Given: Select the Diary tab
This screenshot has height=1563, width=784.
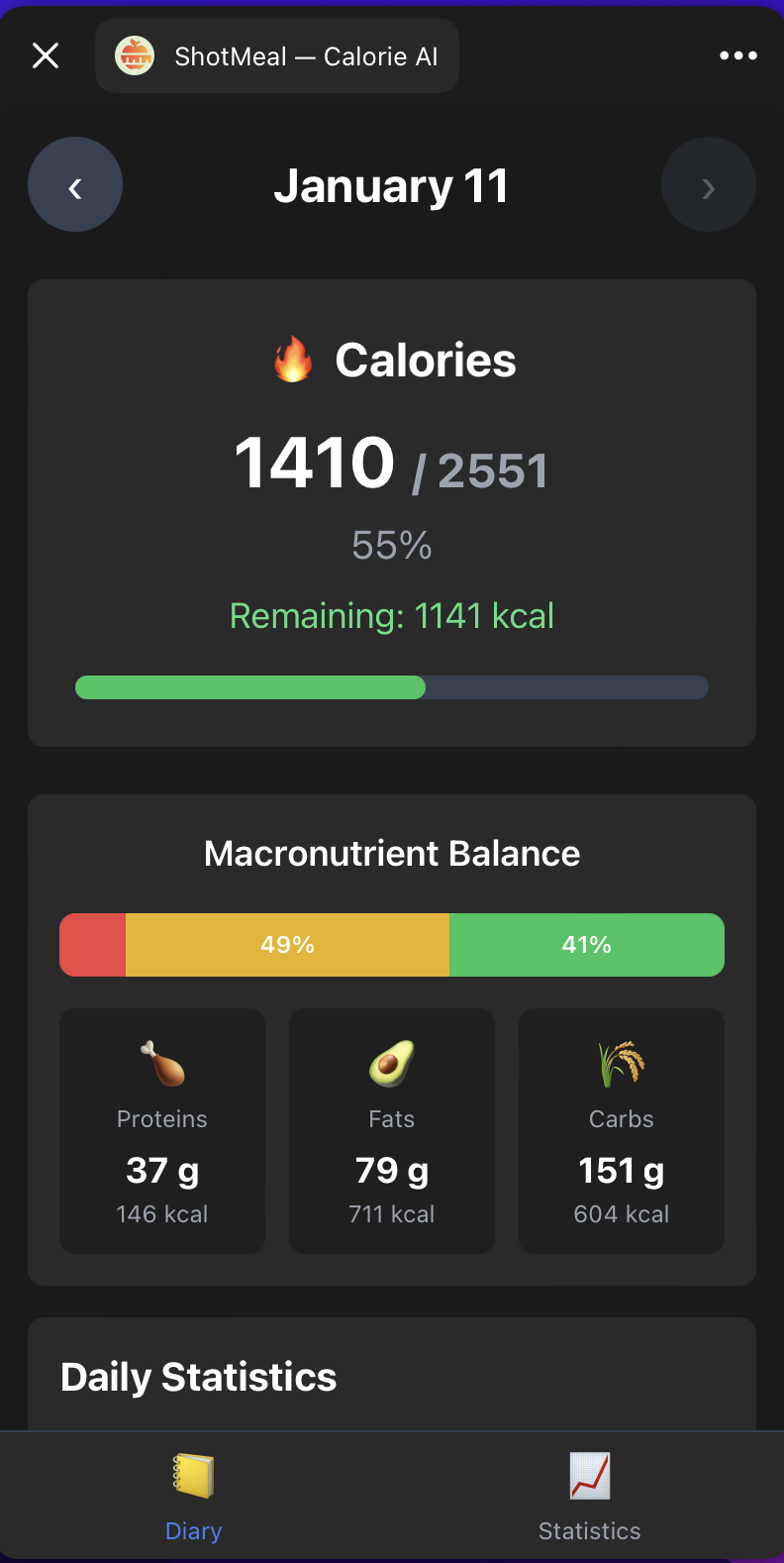Looking at the screenshot, I should tap(193, 1496).
